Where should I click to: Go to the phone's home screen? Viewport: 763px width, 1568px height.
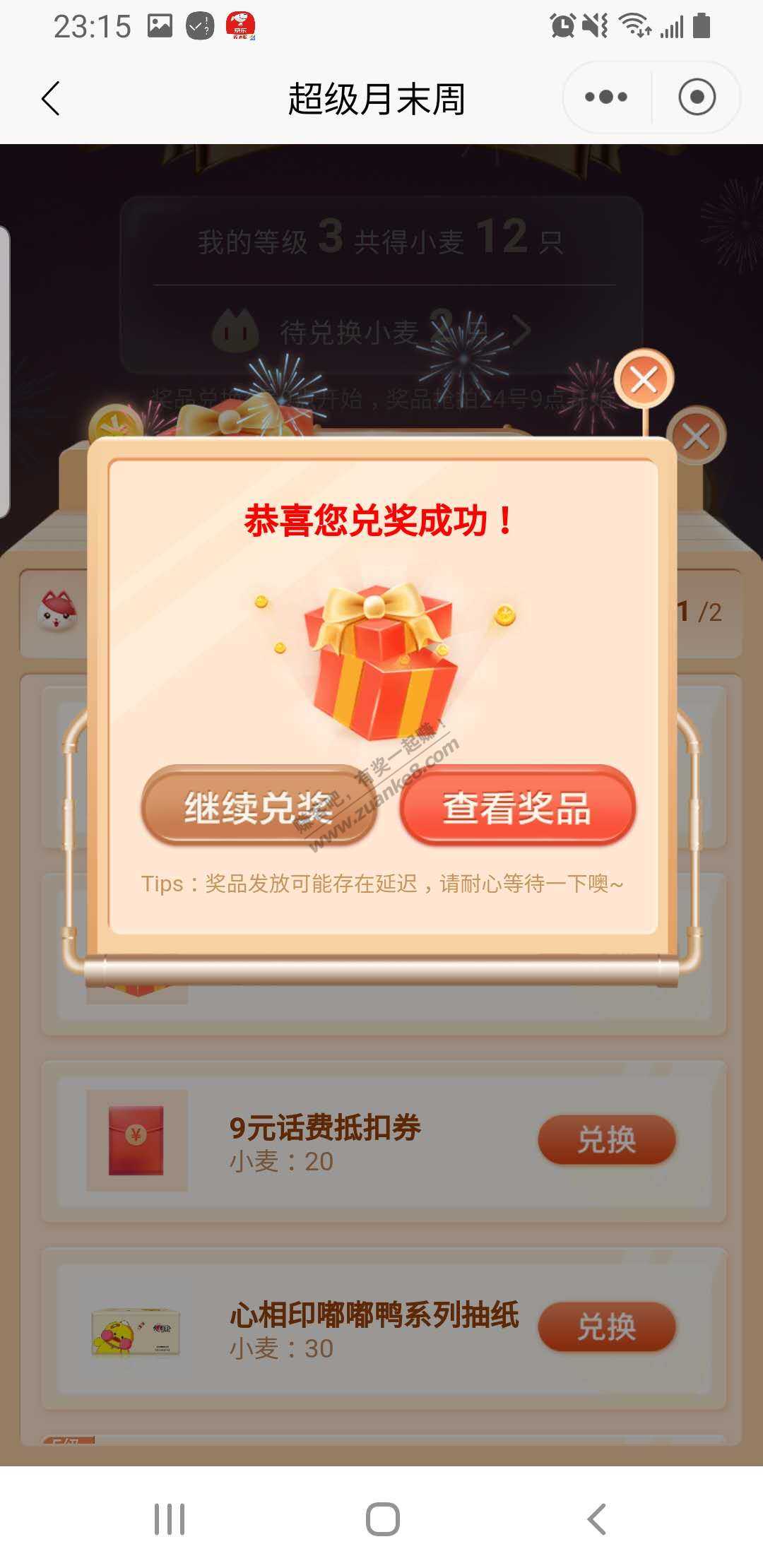(382, 1519)
